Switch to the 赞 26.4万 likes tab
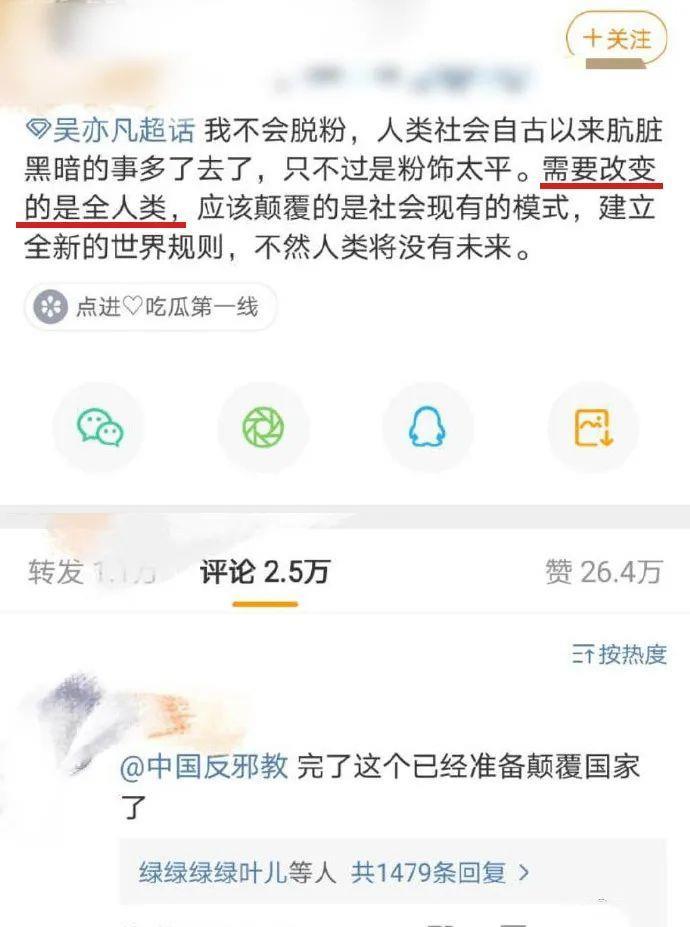This screenshot has width=690, height=927. [x=603, y=572]
